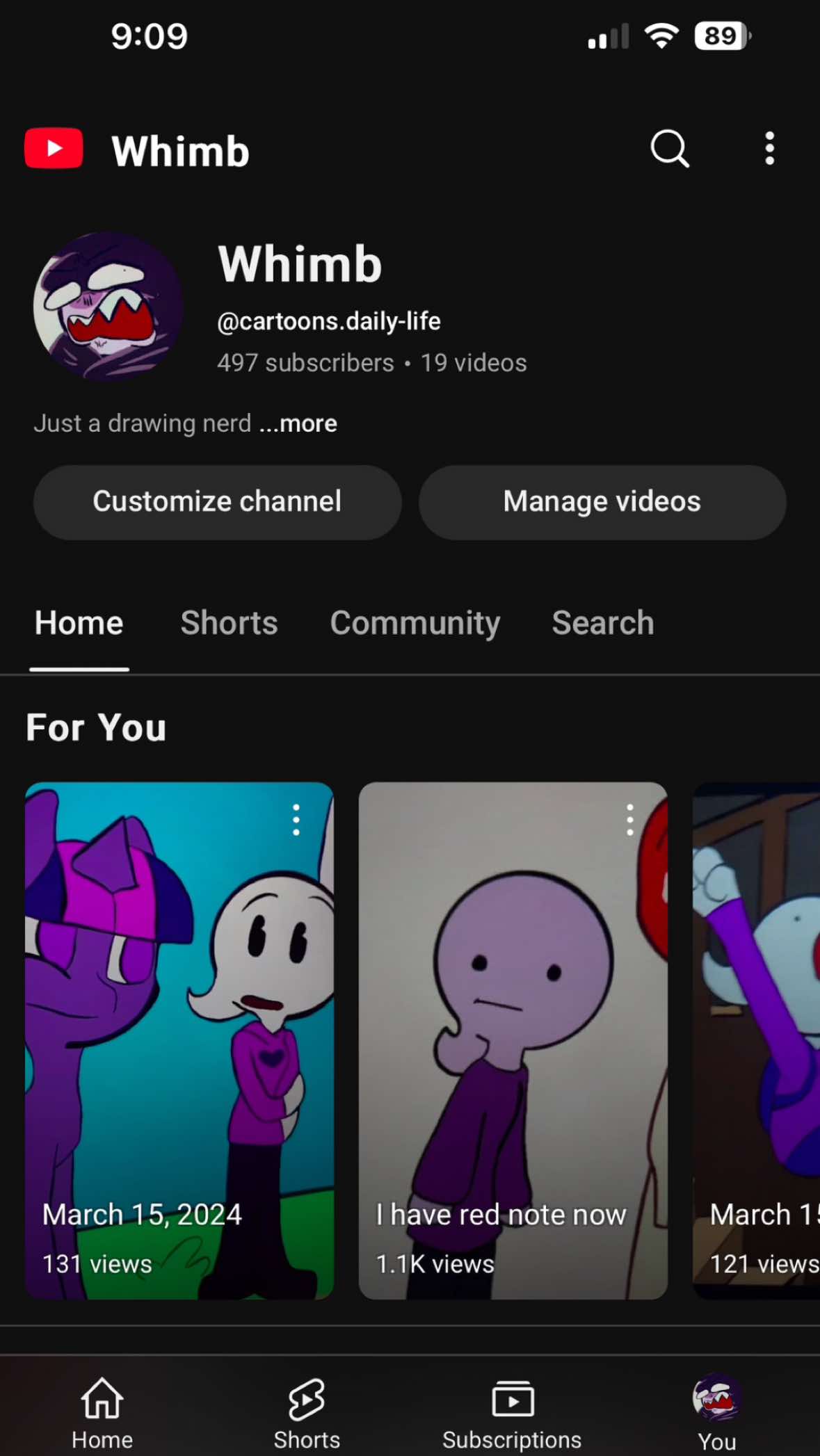820x1456 pixels.
Task: Open the top-right overflow menu
Action: 769,149
